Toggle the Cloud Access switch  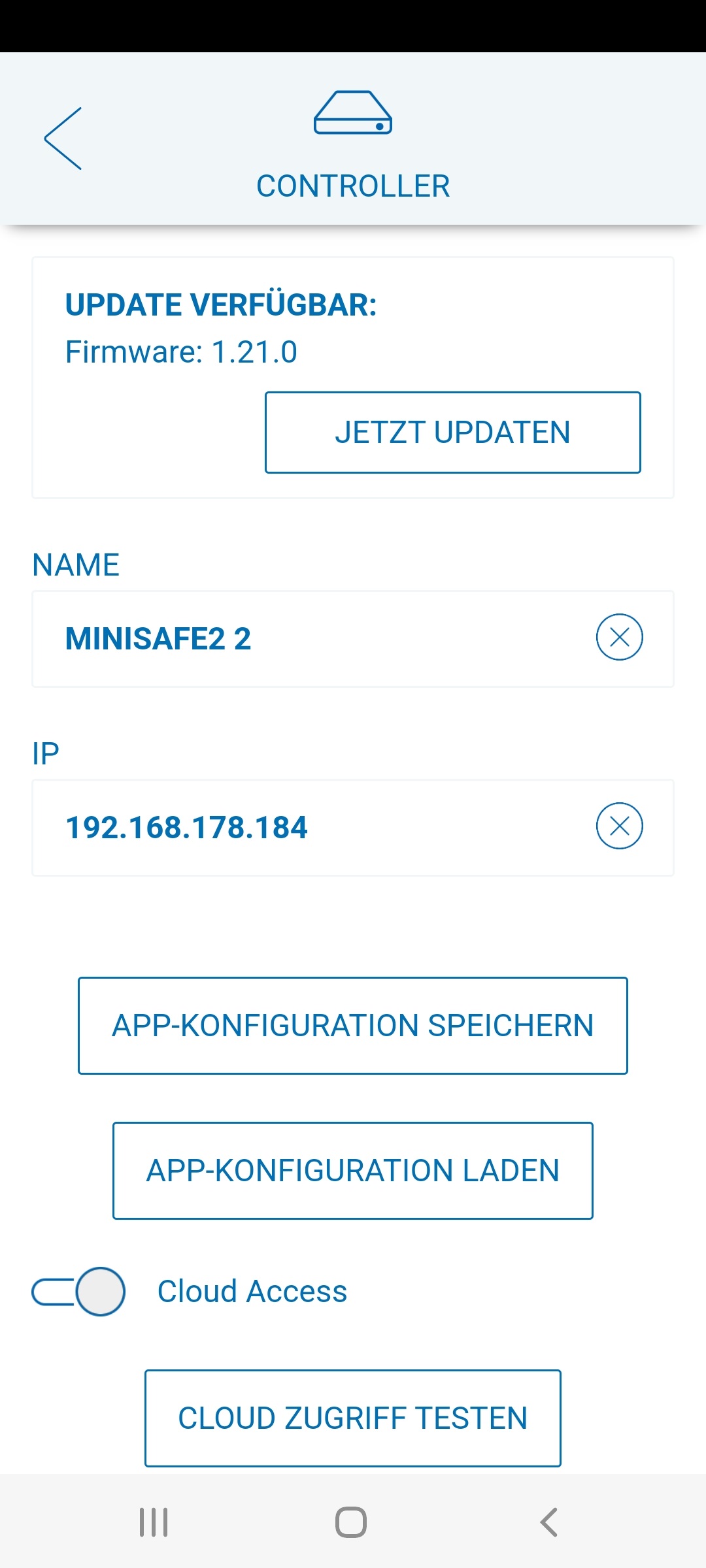click(x=79, y=1292)
